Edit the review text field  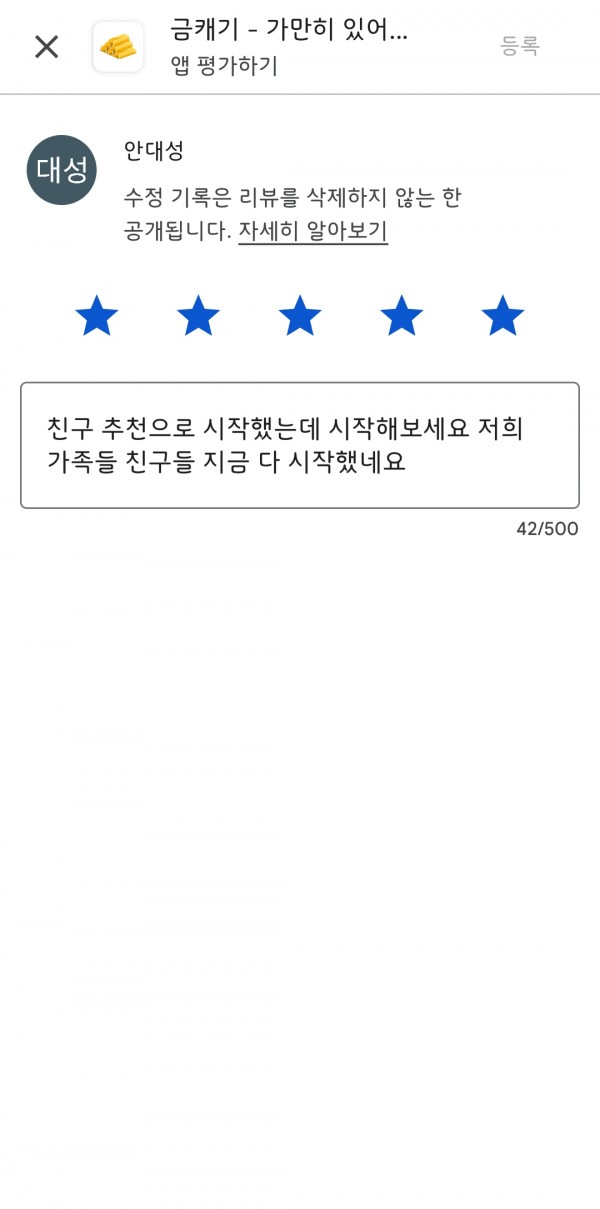[300, 445]
